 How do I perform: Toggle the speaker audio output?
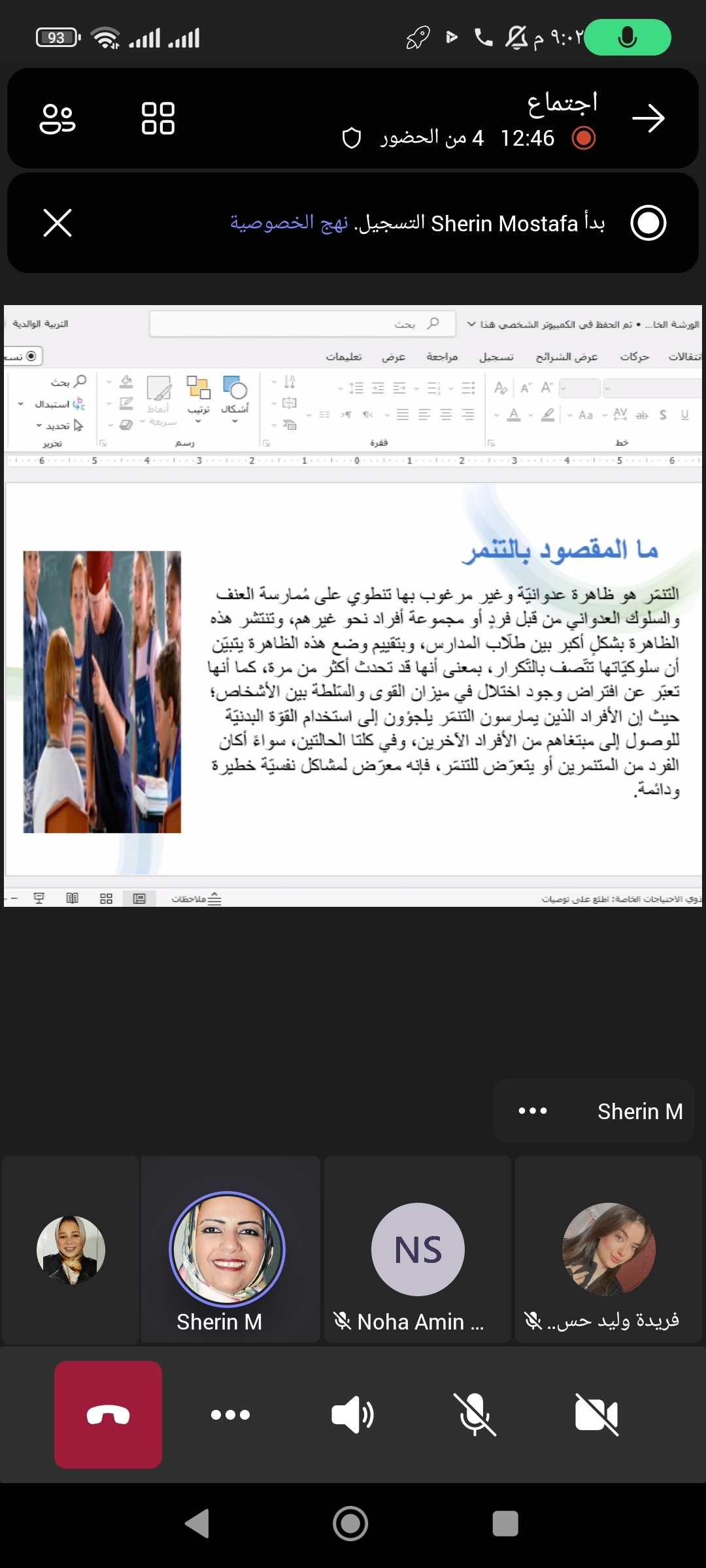pos(352,1414)
